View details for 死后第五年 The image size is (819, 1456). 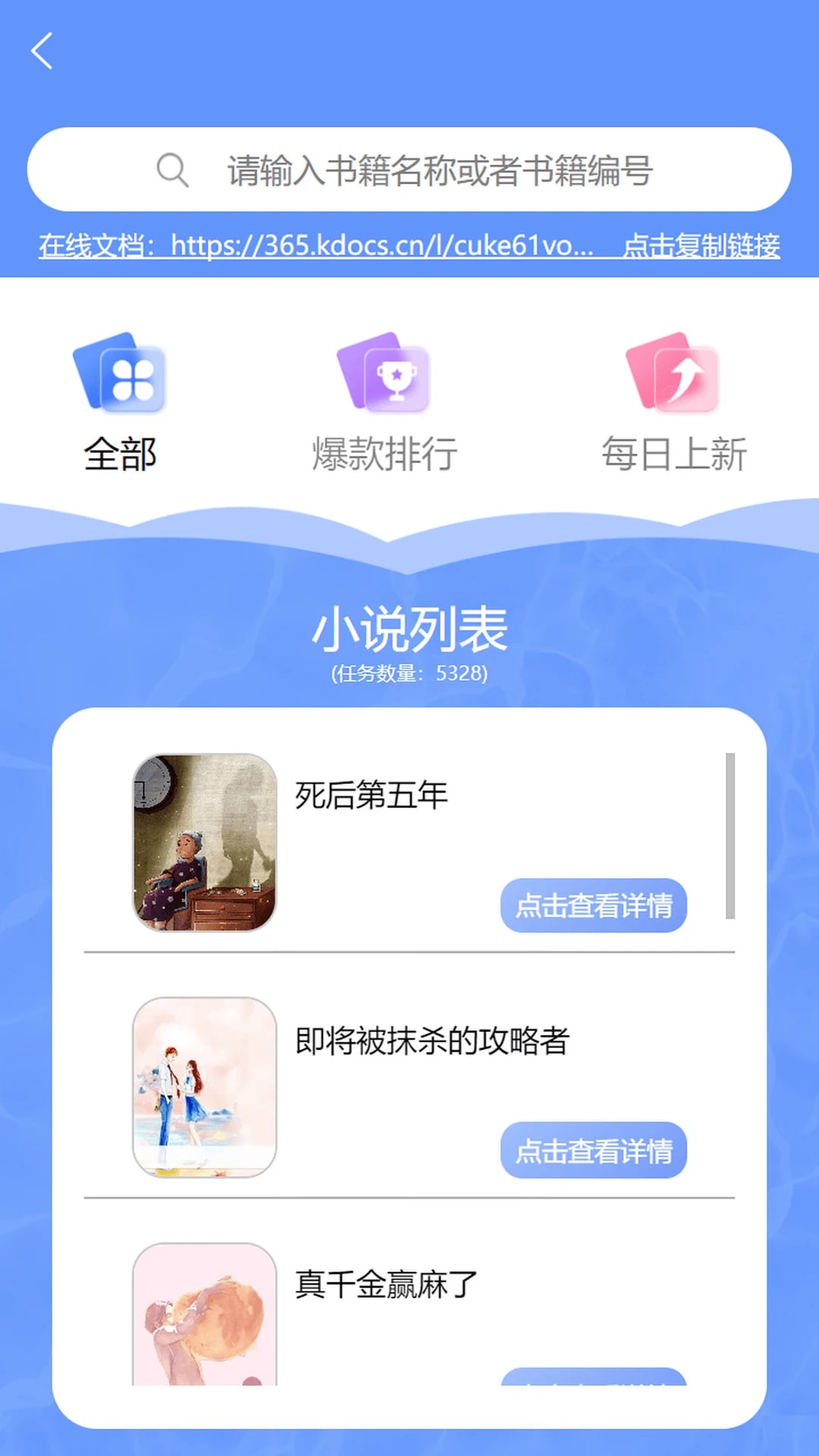pyautogui.click(x=593, y=905)
